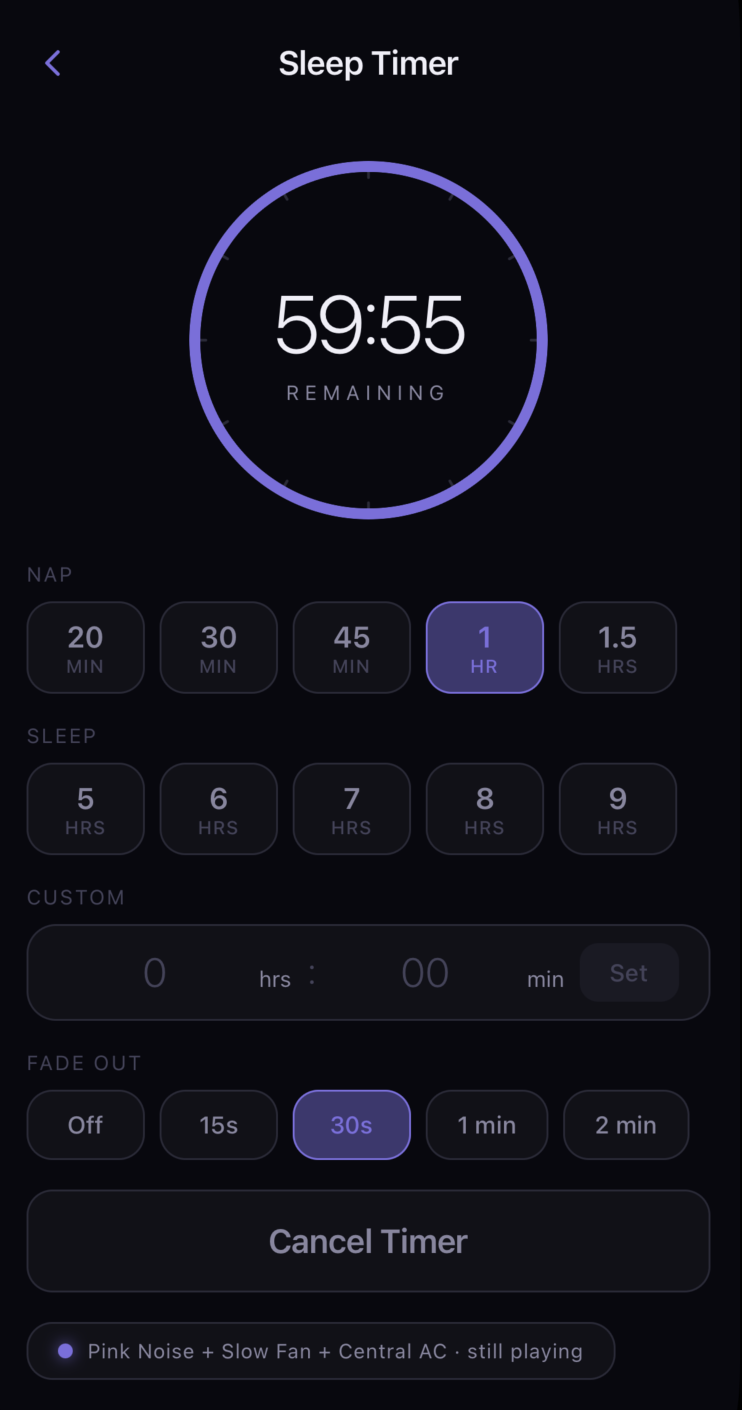Screen dimensions: 742x1410
Task: Pick the 8 HRS sleep option
Action: point(484,809)
